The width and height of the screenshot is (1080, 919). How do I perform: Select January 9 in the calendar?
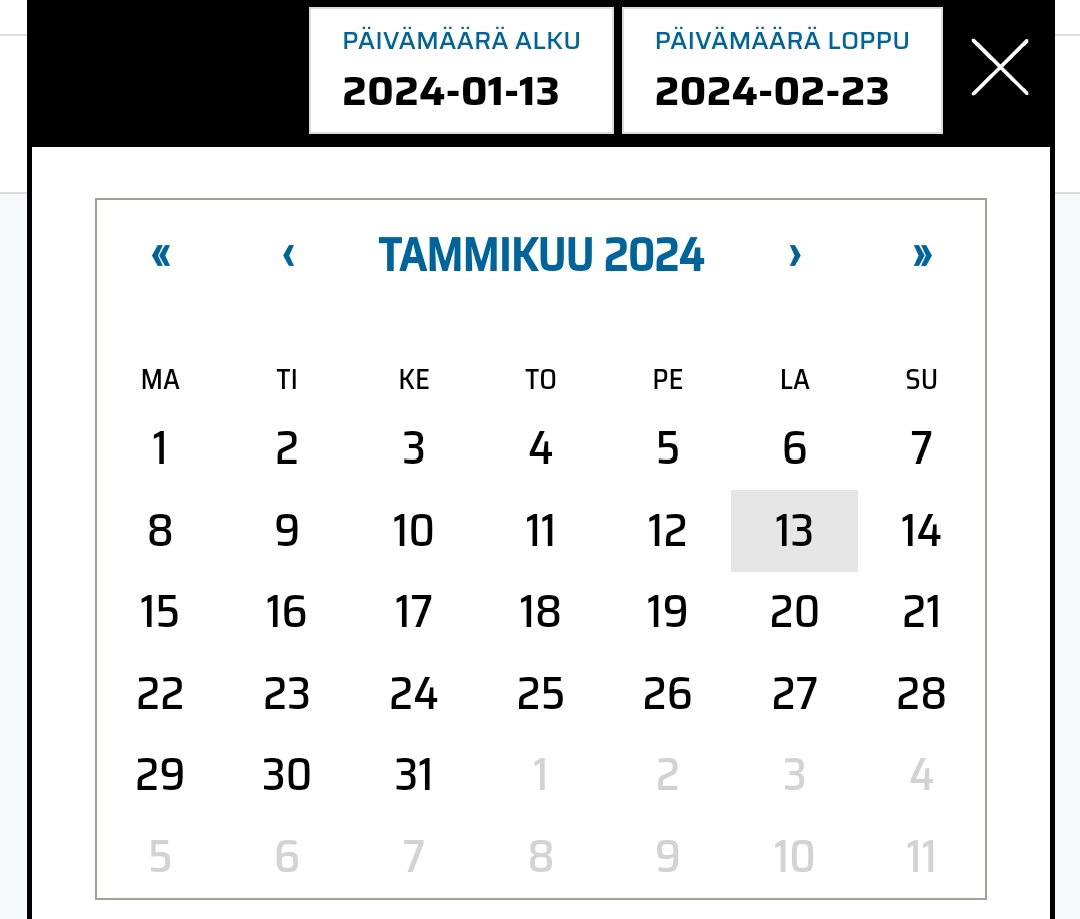coord(287,531)
